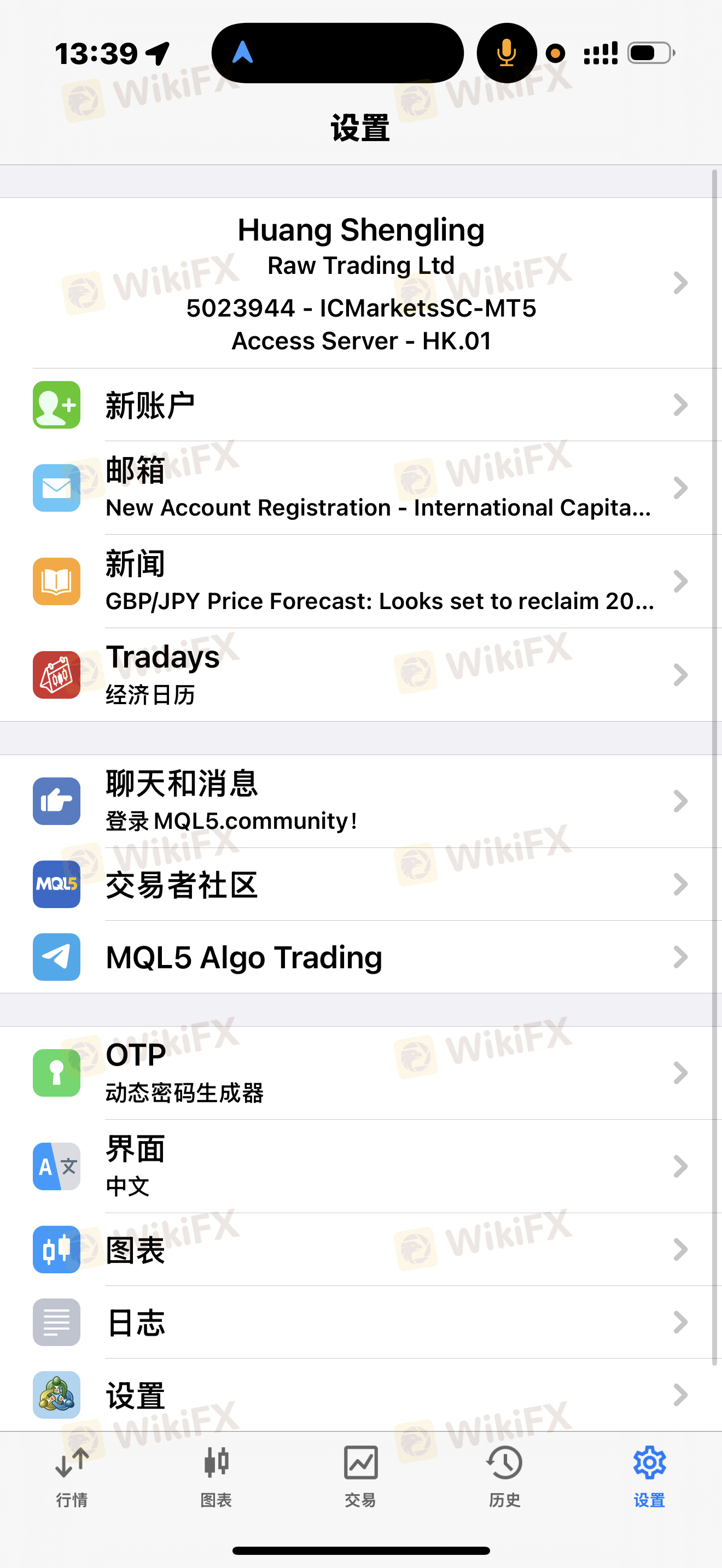Open 聊天和消息 chat and messages
This screenshot has height=1568, width=722.
361,801
